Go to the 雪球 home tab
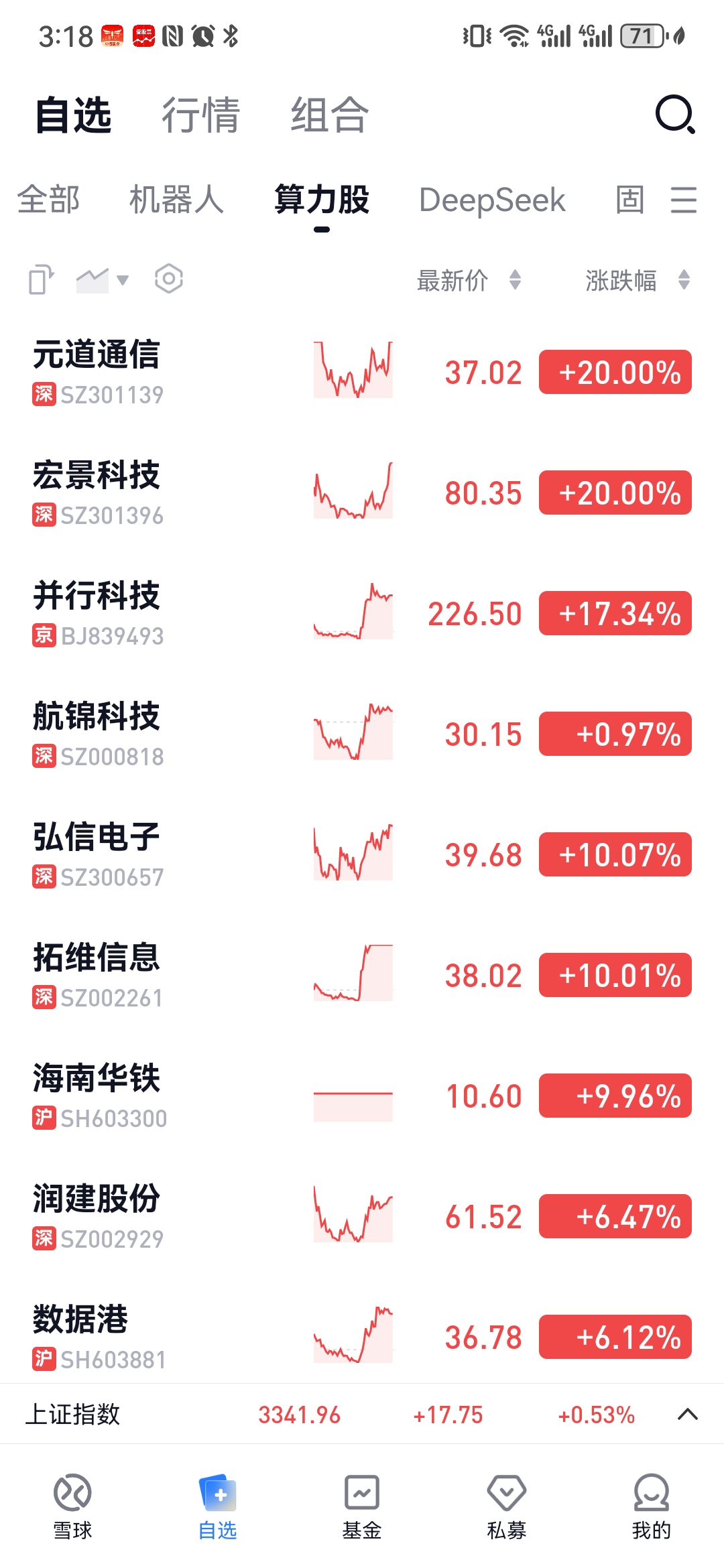This screenshot has width=724, height=1568. click(x=72, y=1507)
